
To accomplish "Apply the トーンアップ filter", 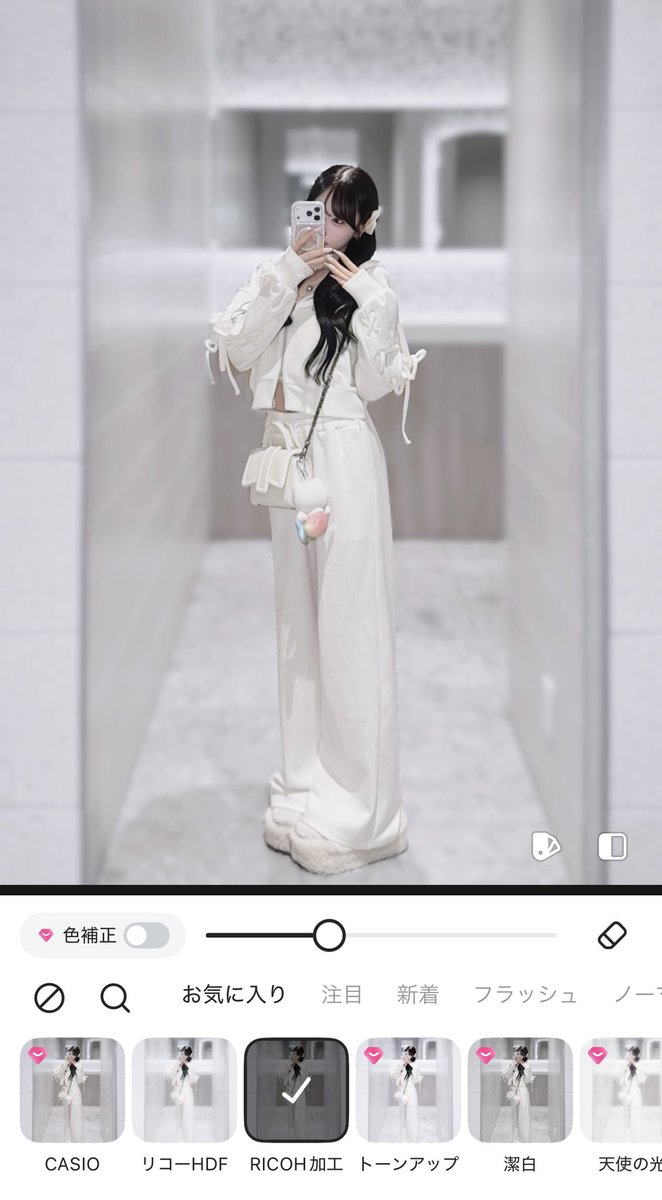I will (408, 1090).
